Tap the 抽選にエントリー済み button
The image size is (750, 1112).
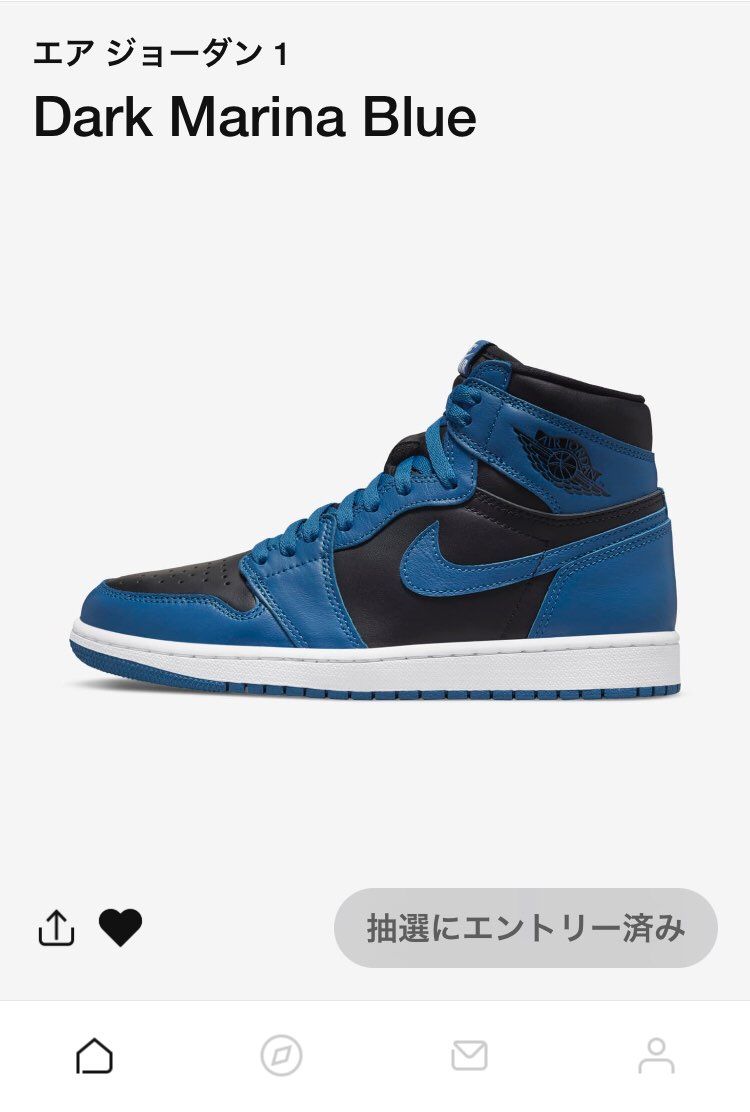(525, 928)
